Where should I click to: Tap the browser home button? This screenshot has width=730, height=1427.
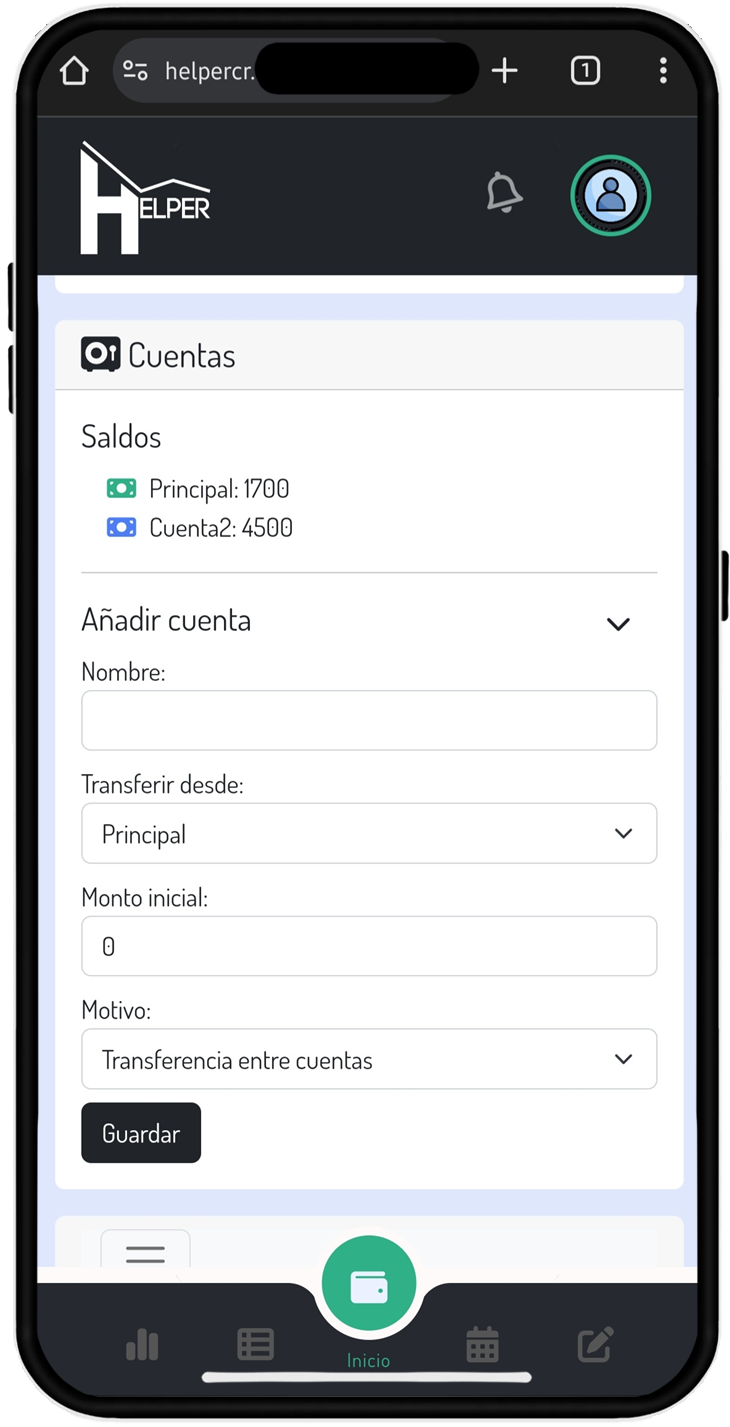point(74,71)
